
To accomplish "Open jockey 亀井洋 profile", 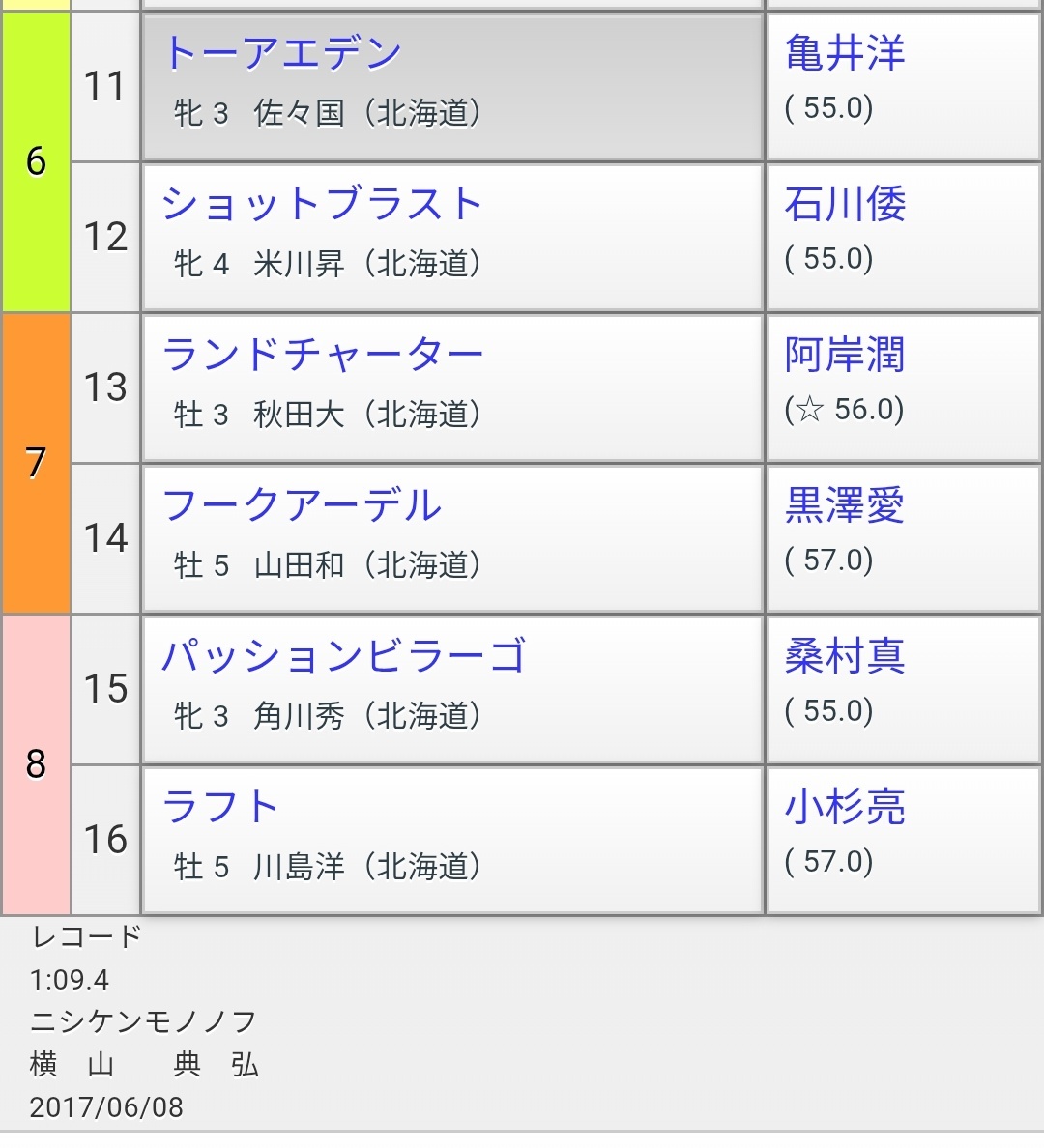I will point(845,53).
